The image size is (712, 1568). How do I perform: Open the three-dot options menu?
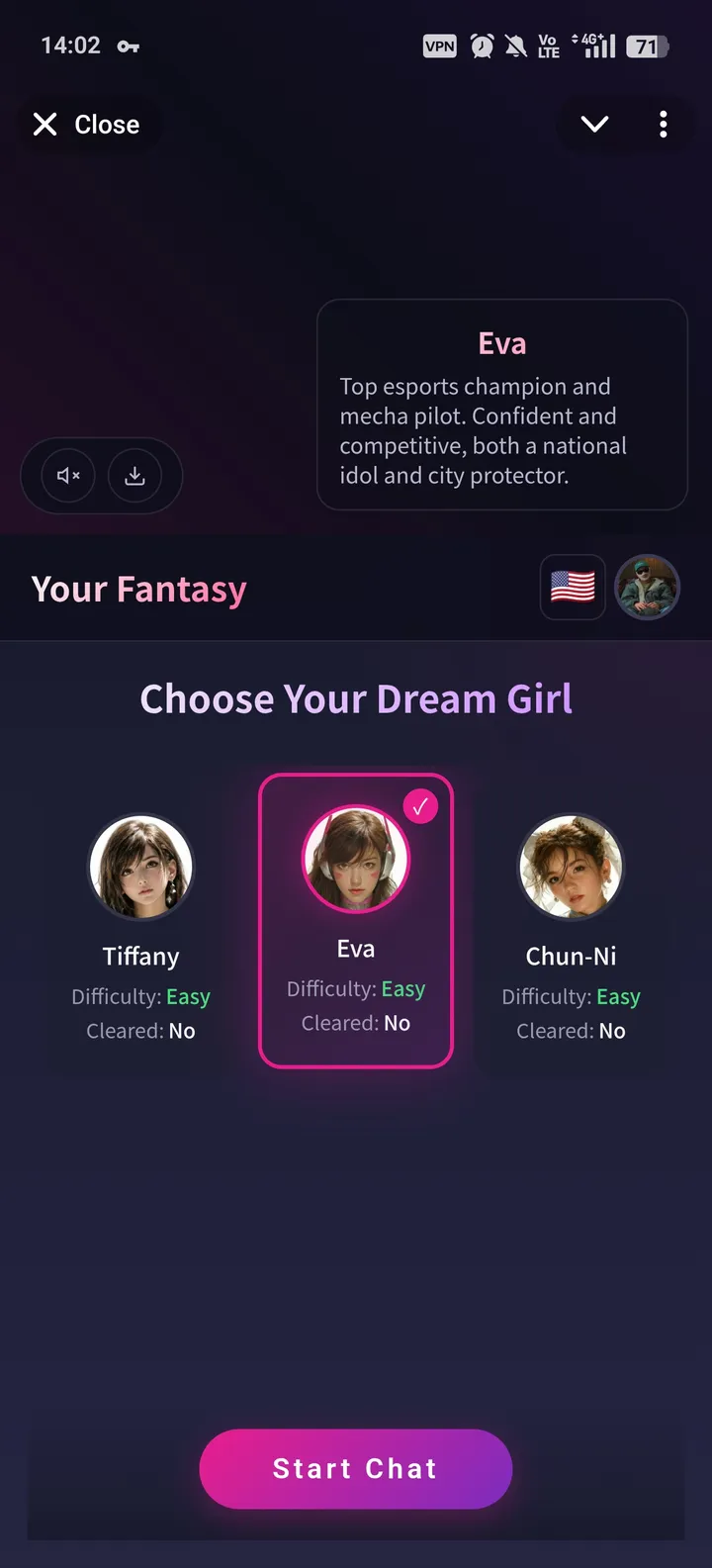coord(664,124)
